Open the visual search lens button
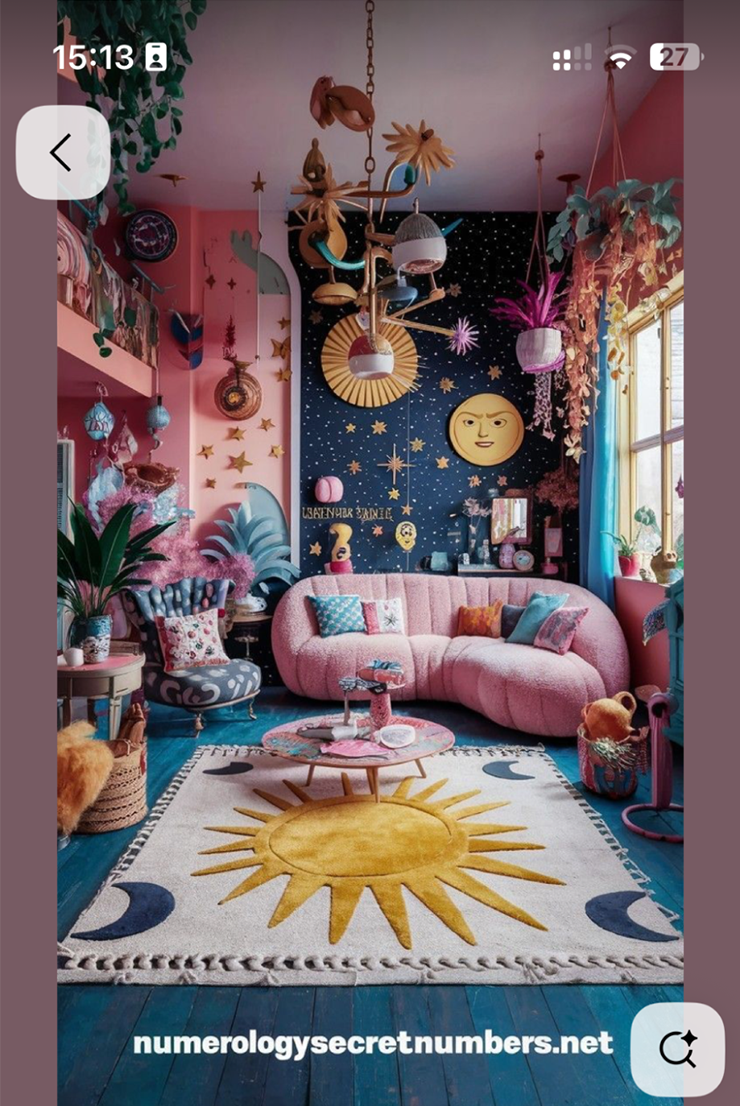This screenshot has height=1106, width=740. (x=677, y=1049)
